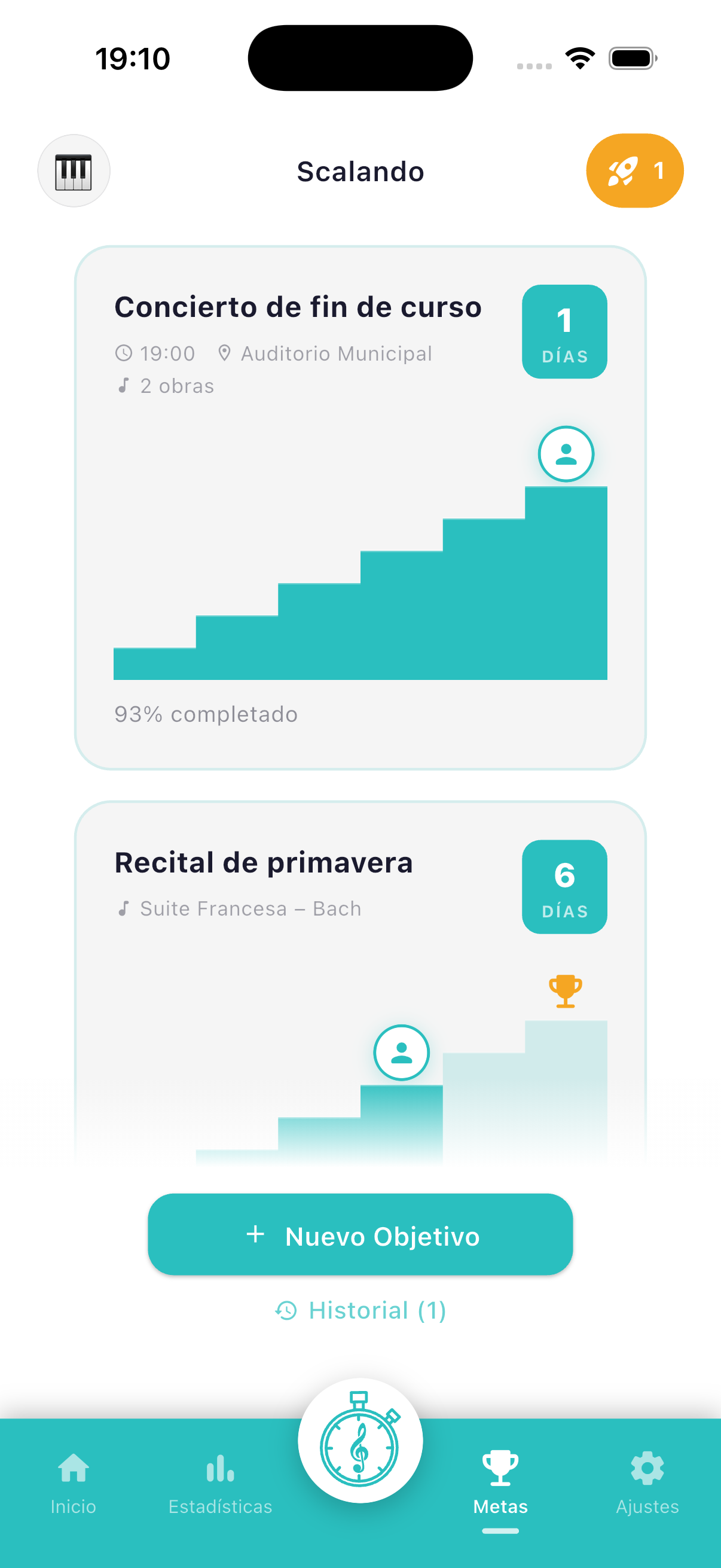The image size is (721, 1568).
Task: Open the Concierto de fin de curso goal card
Action: 360,505
